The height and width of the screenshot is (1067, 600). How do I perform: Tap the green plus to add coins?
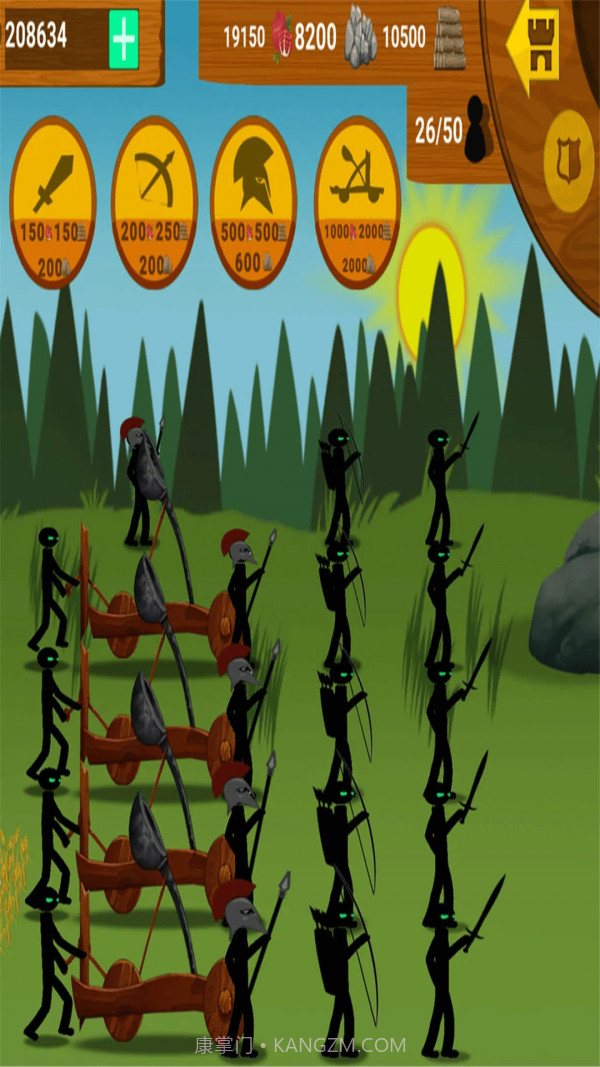pos(123,39)
